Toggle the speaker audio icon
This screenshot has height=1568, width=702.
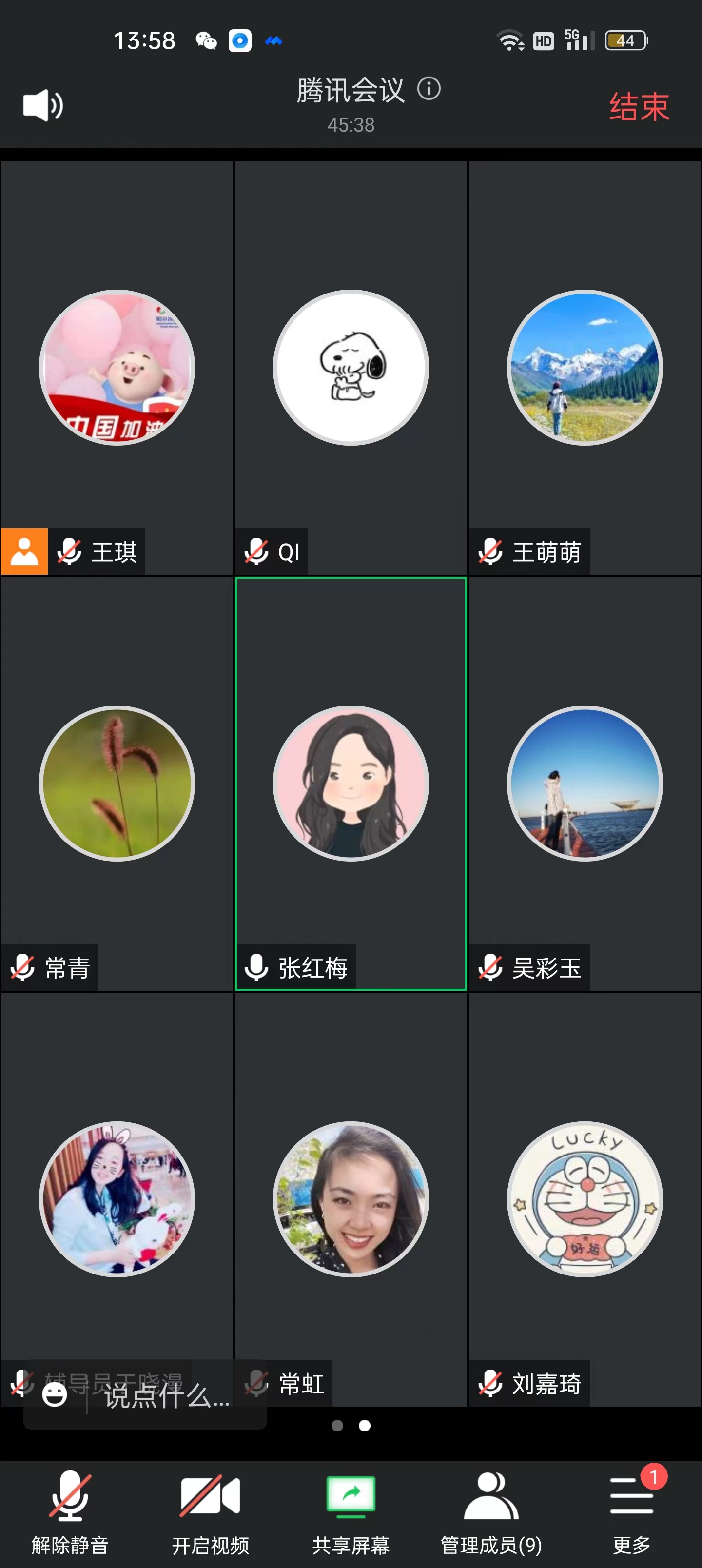[42, 105]
